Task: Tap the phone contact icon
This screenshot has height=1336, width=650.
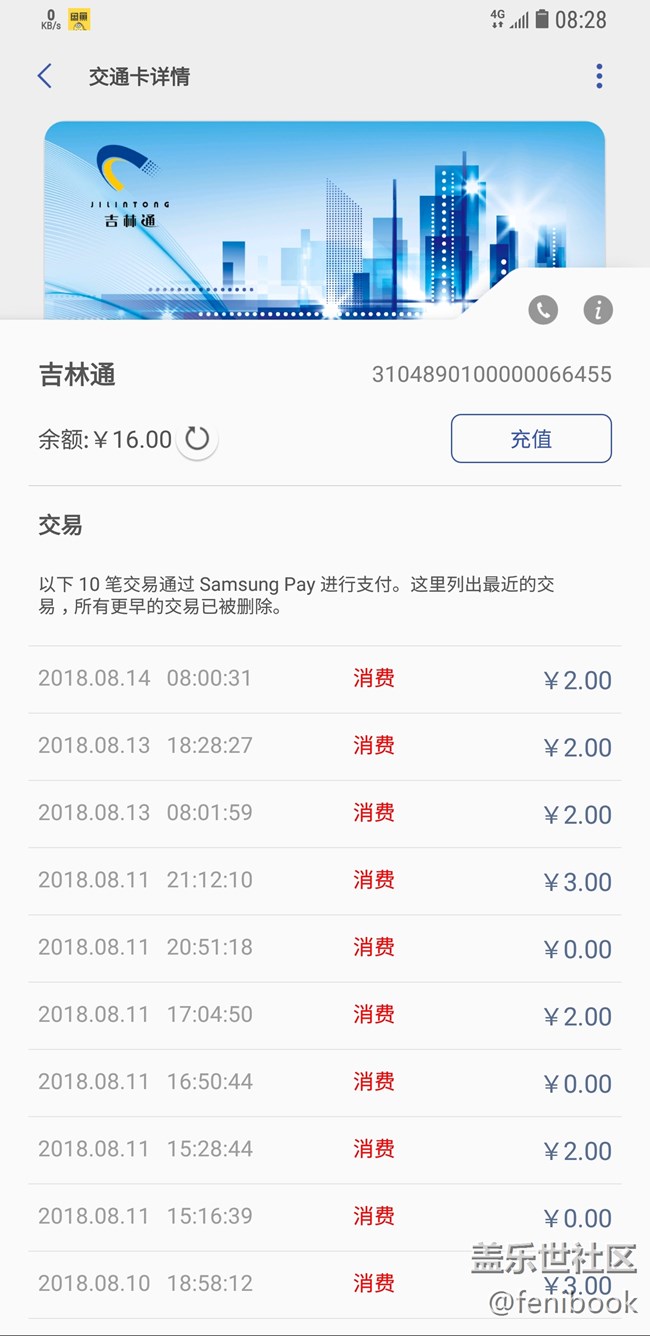Action: (543, 310)
